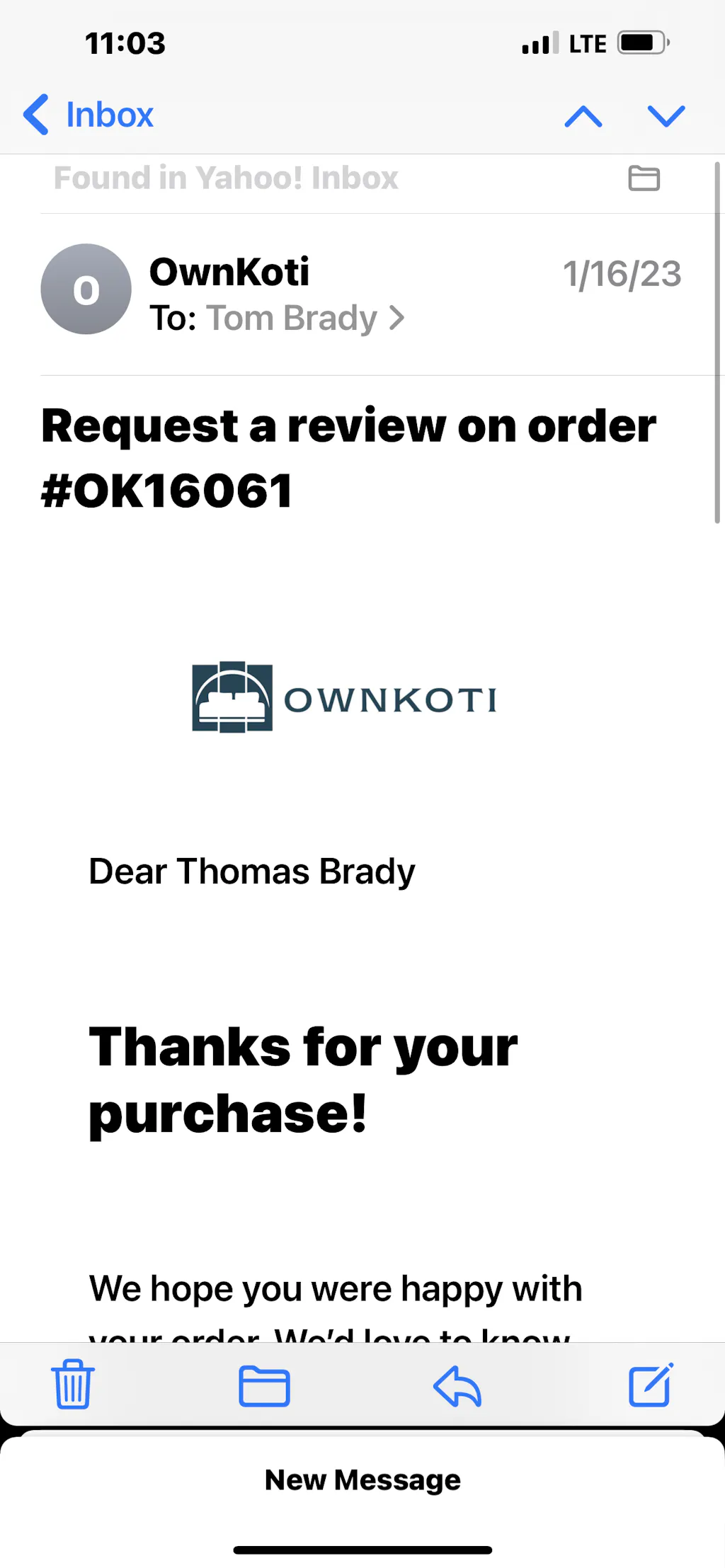The height and width of the screenshot is (1568, 725).
Task: Go back to Inbox
Action: point(89,115)
